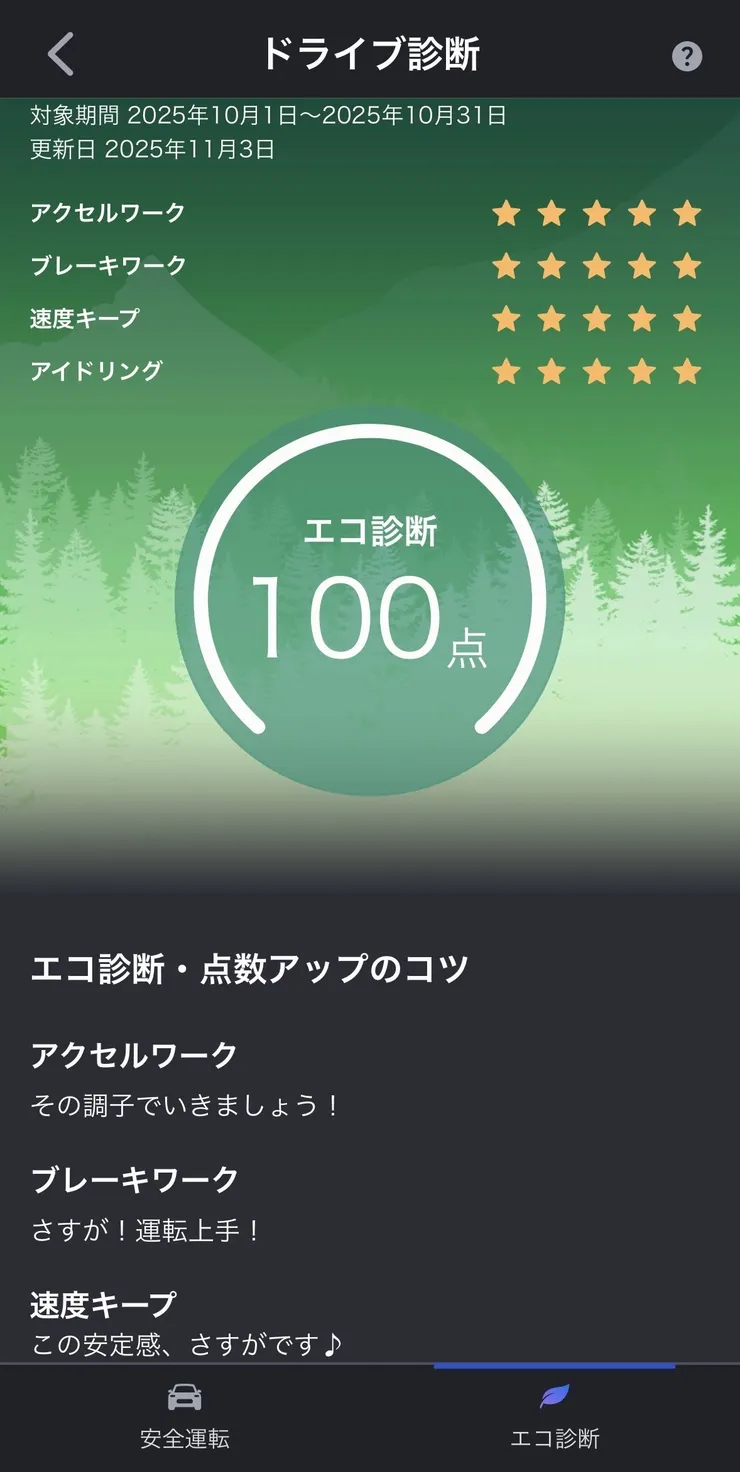Expand the ブレーキワーク tips section
The width and height of the screenshot is (740, 1472).
click(133, 1180)
